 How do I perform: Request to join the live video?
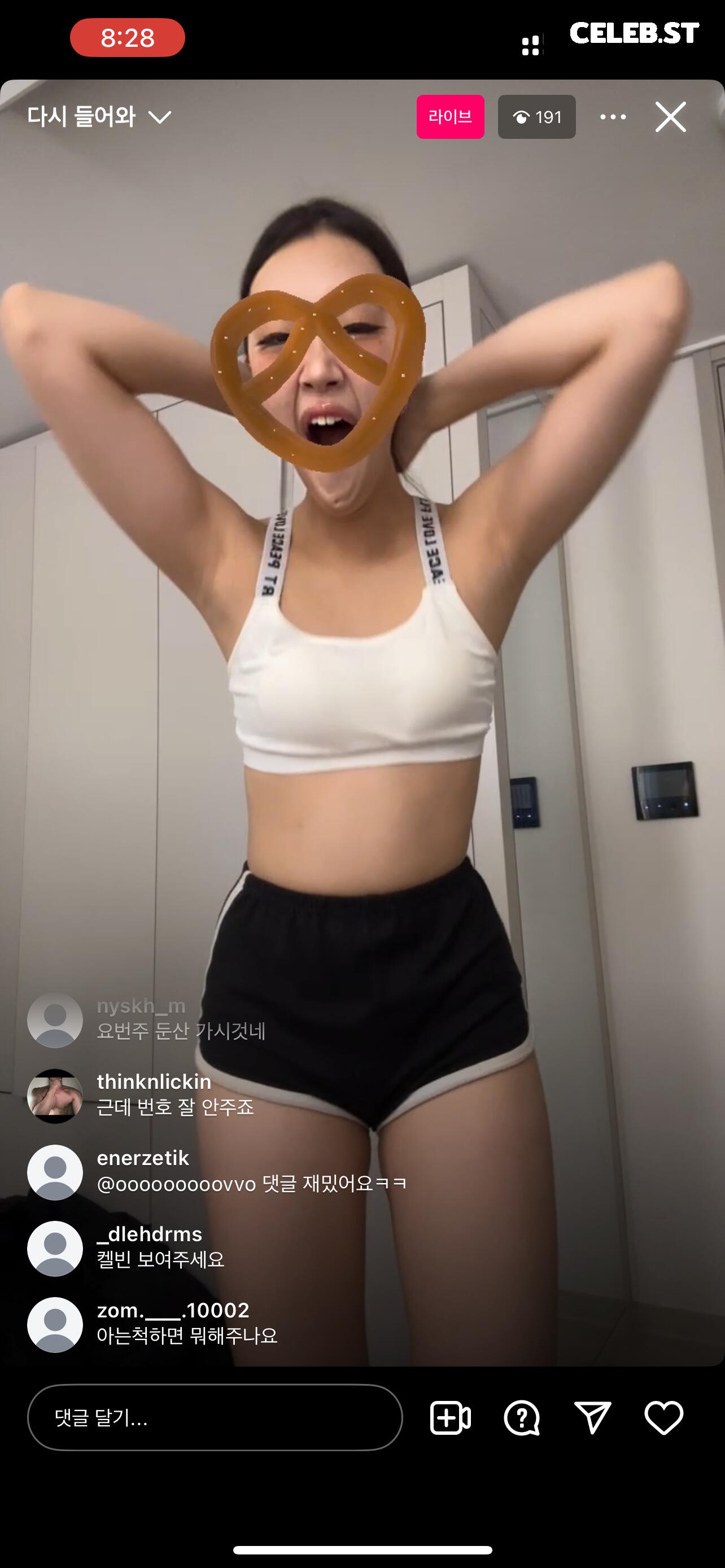click(x=450, y=1418)
